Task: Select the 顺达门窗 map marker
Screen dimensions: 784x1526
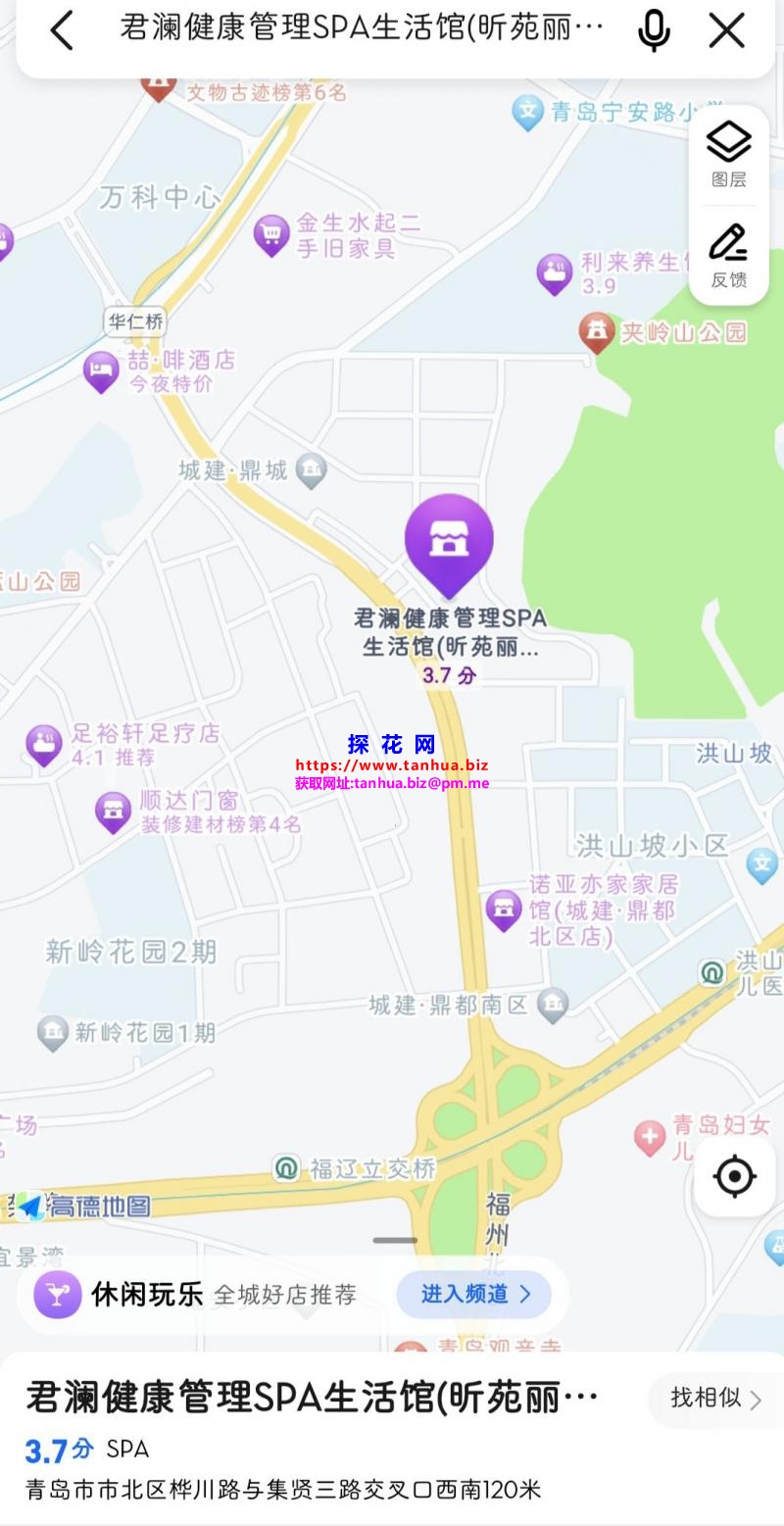Action: pos(114,812)
